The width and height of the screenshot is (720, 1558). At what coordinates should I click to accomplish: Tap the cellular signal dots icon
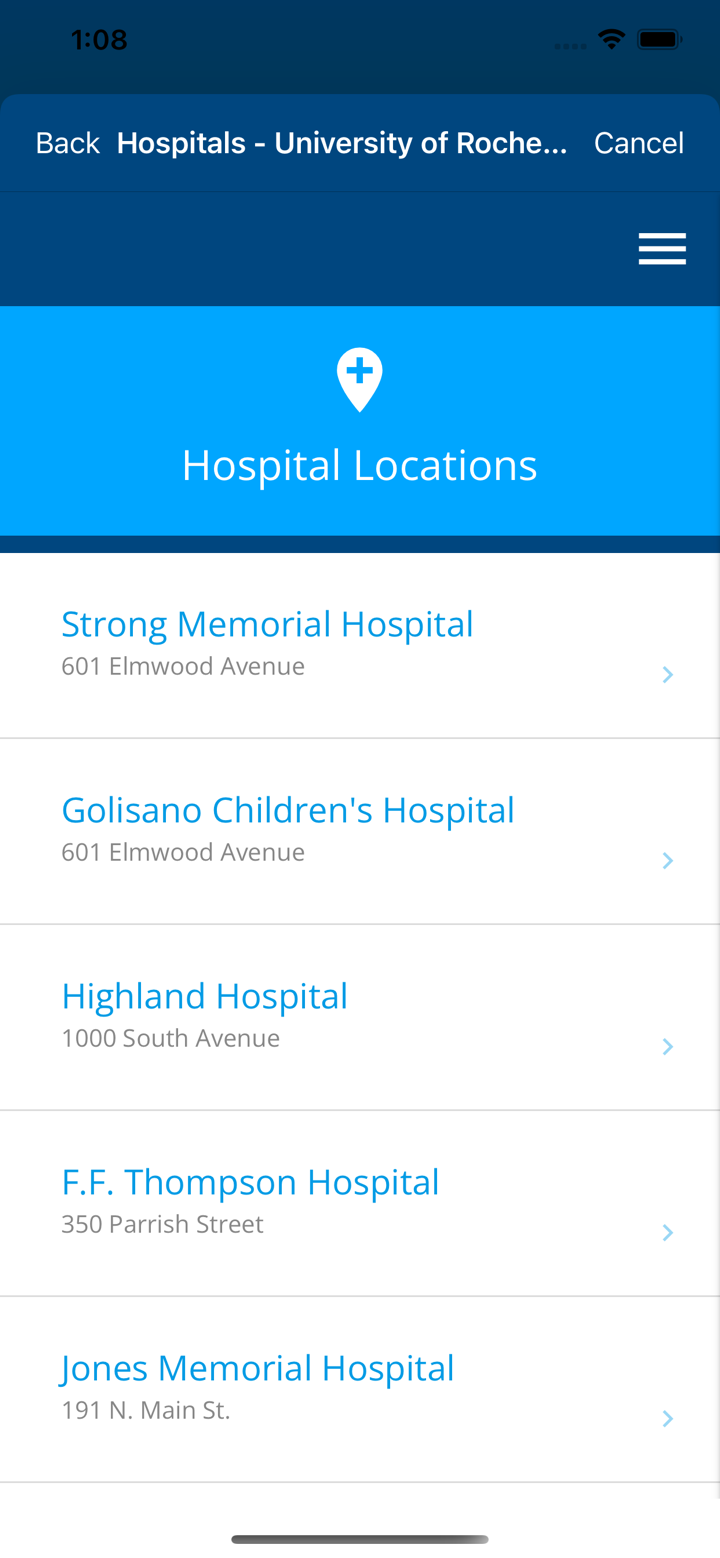coord(570,44)
